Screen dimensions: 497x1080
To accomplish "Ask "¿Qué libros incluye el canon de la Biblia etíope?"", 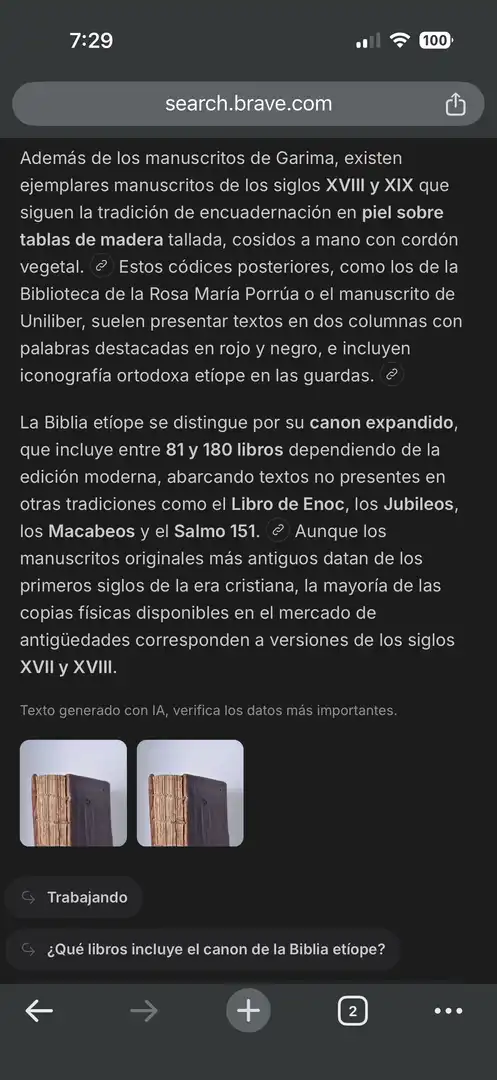I will tap(203, 949).
